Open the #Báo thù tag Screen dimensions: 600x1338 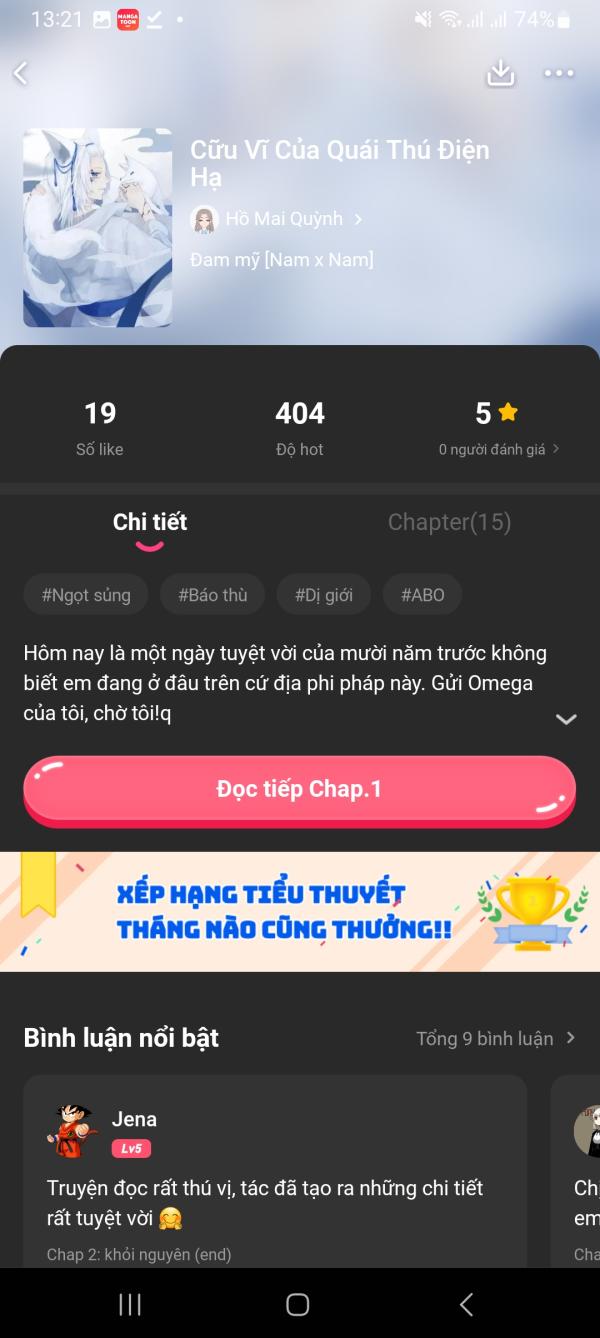pos(212,595)
